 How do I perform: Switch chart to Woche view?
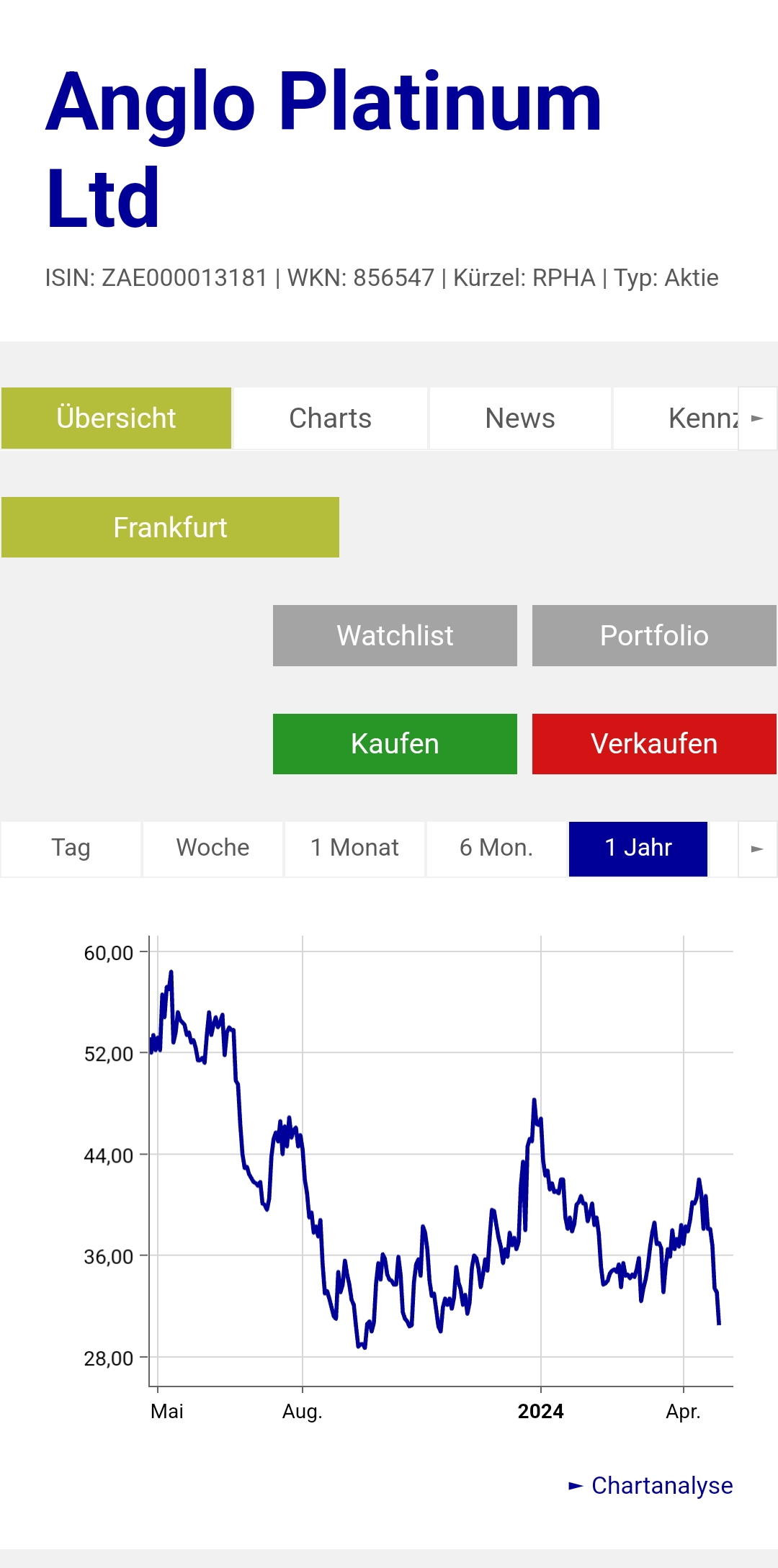pyautogui.click(x=212, y=848)
